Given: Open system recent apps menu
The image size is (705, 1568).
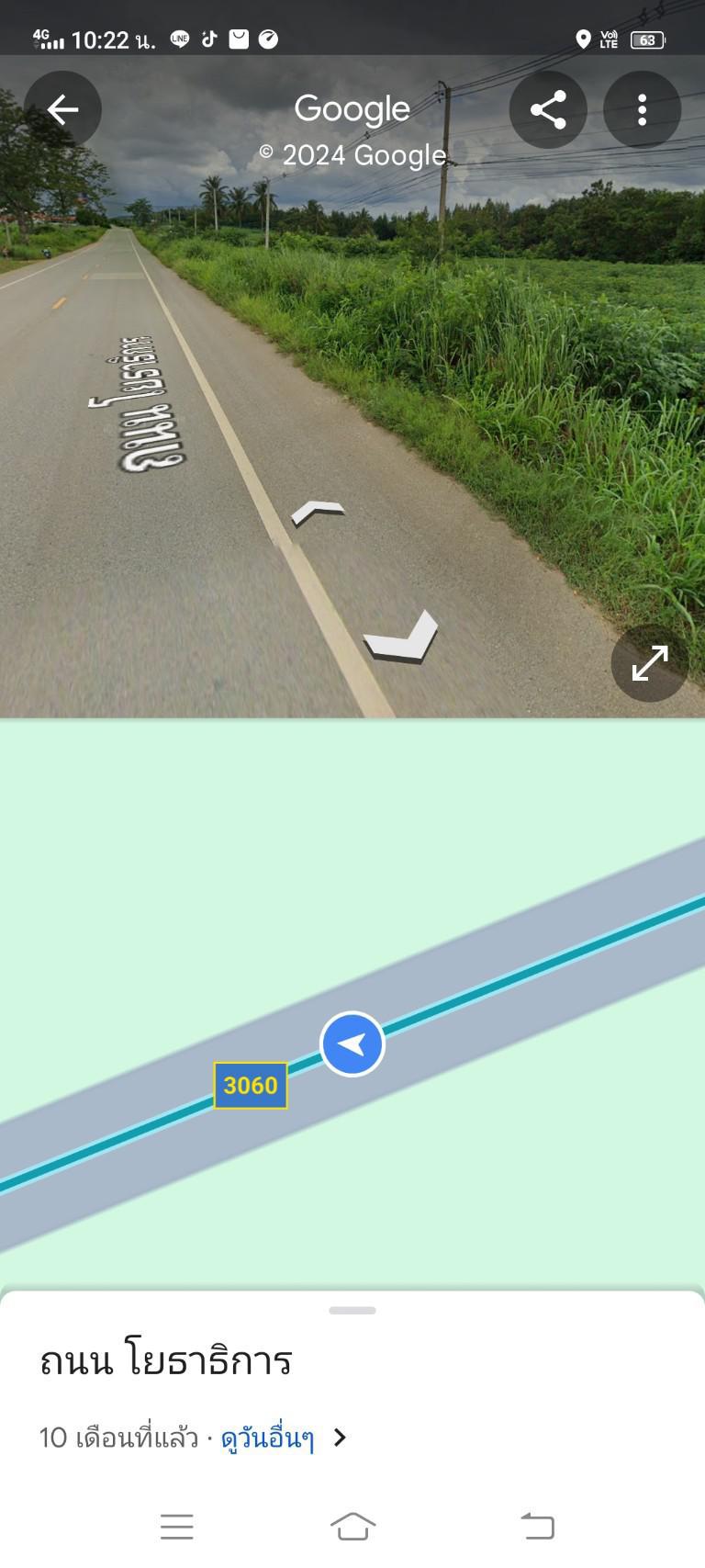Looking at the screenshot, I should (176, 1527).
